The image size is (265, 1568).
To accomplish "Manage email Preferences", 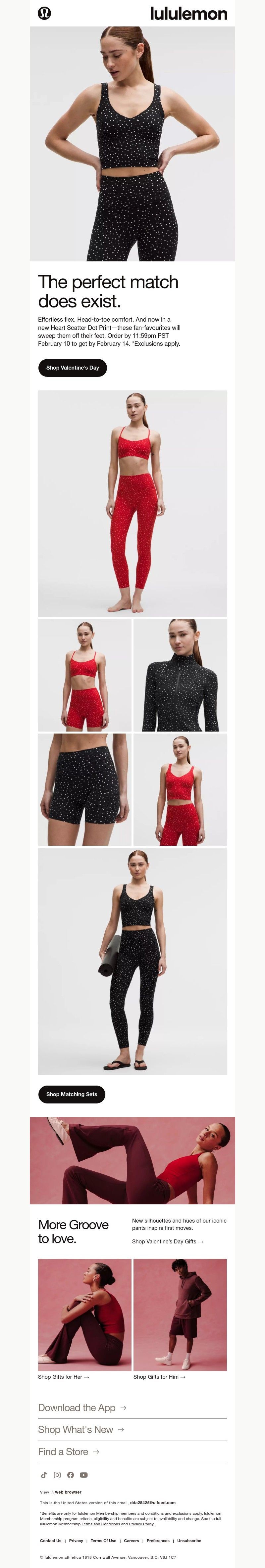I will [x=158, y=1541].
